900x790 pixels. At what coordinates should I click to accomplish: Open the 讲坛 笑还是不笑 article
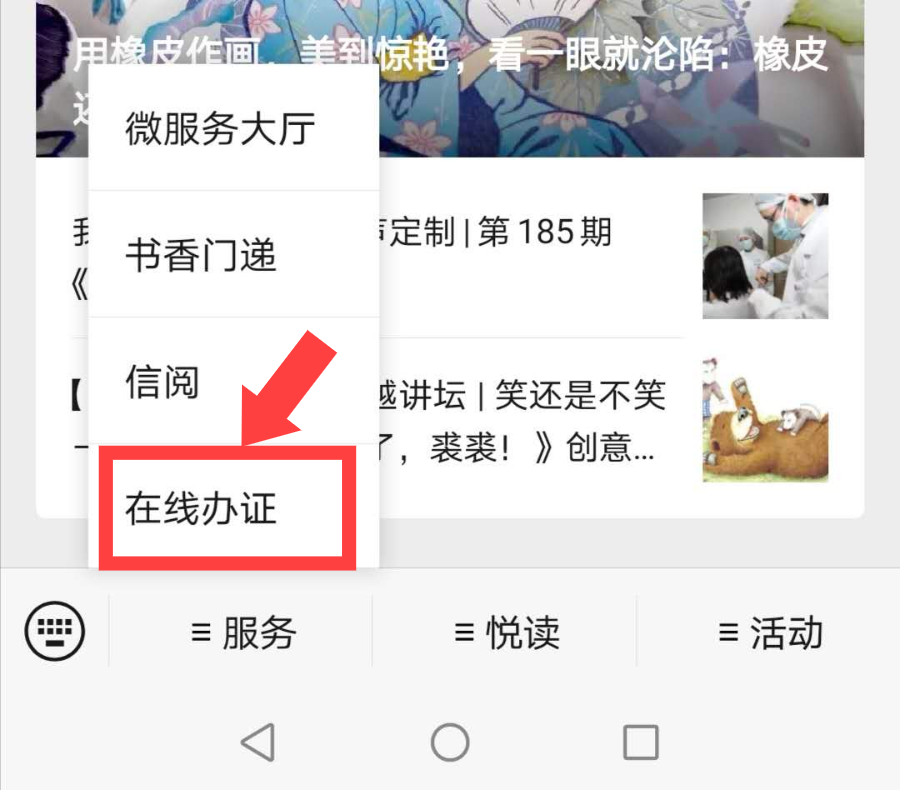[540, 420]
